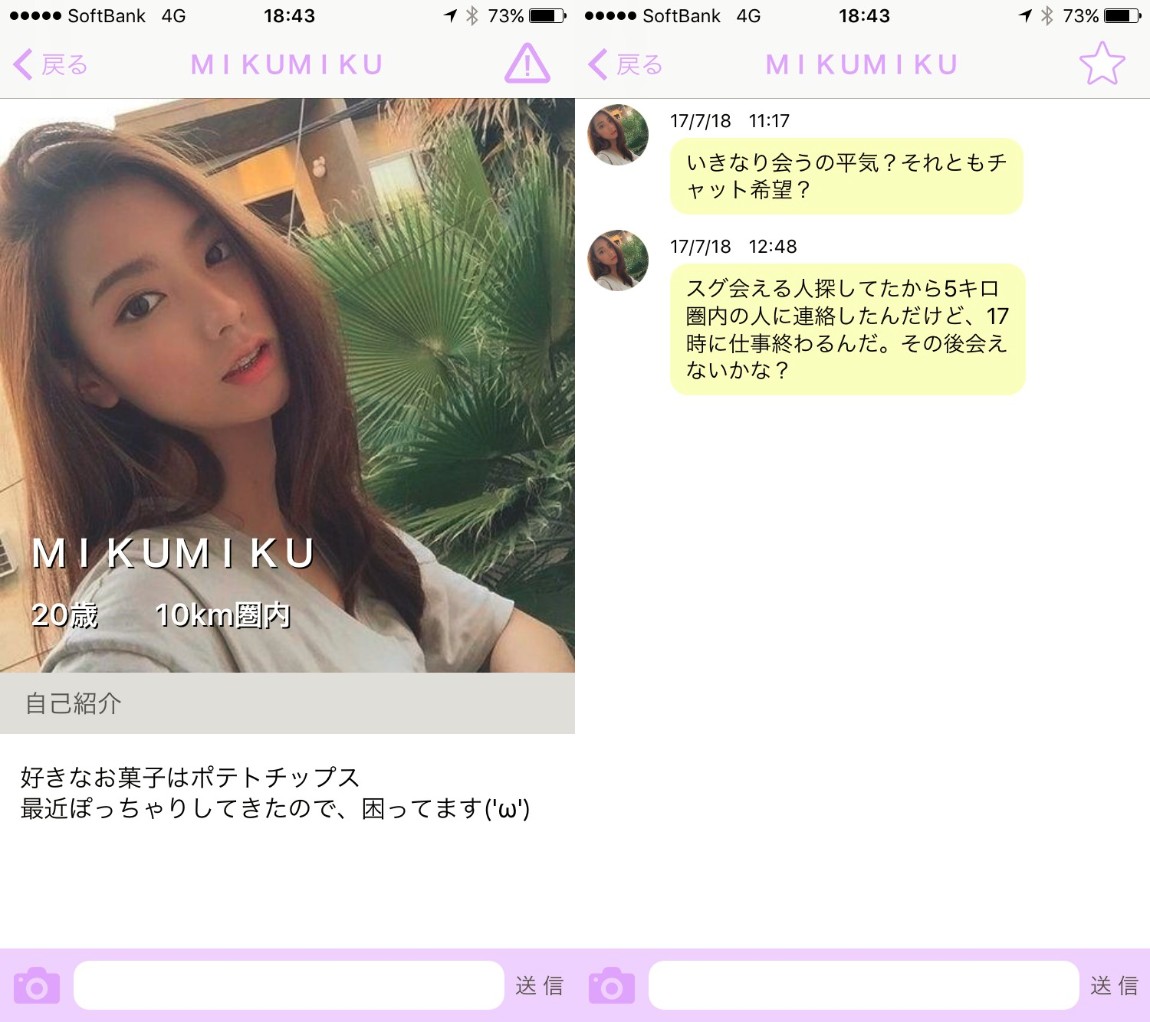The height and width of the screenshot is (1022, 1150).
Task: Focus the message field under the profile introduction
Action: 288,986
